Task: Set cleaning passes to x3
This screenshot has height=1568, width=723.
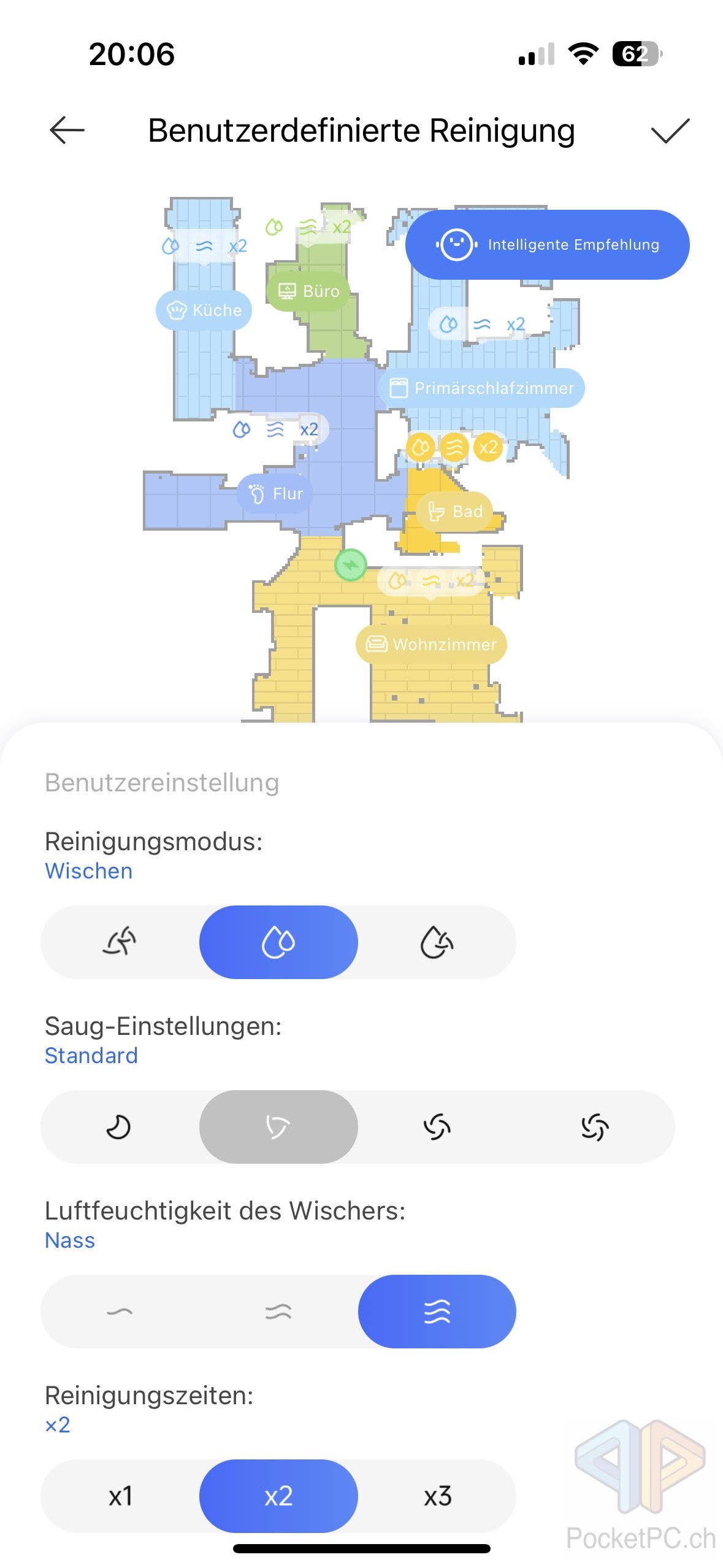Action: coord(437,1496)
